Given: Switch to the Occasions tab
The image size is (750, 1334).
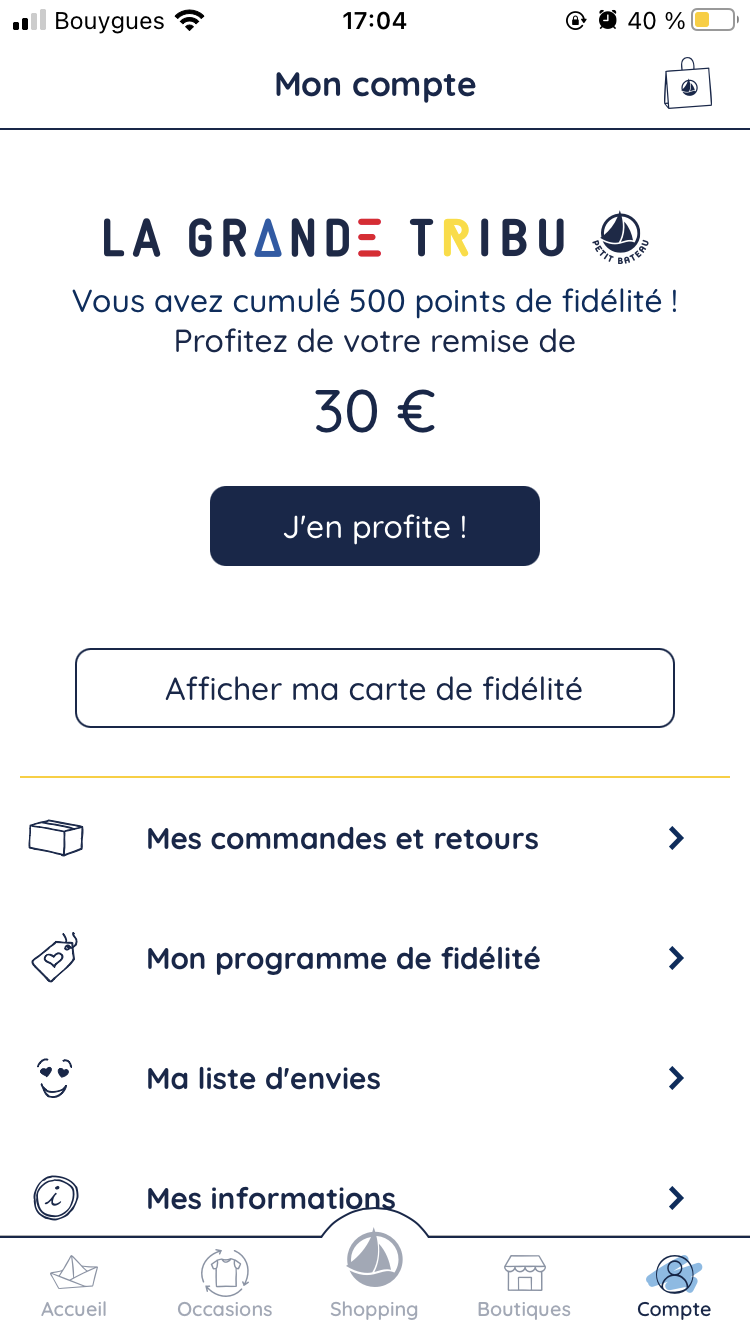Looking at the screenshot, I should (224, 1286).
